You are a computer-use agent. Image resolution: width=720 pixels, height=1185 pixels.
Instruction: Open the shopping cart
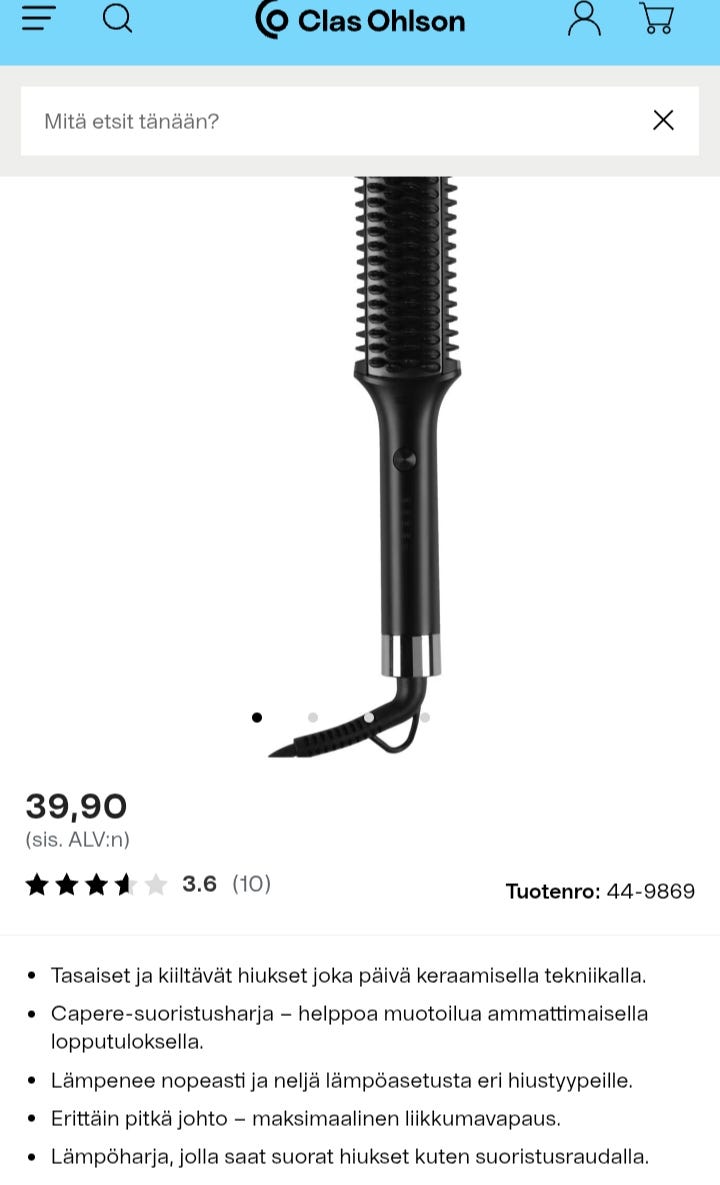pyautogui.click(x=657, y=18)
